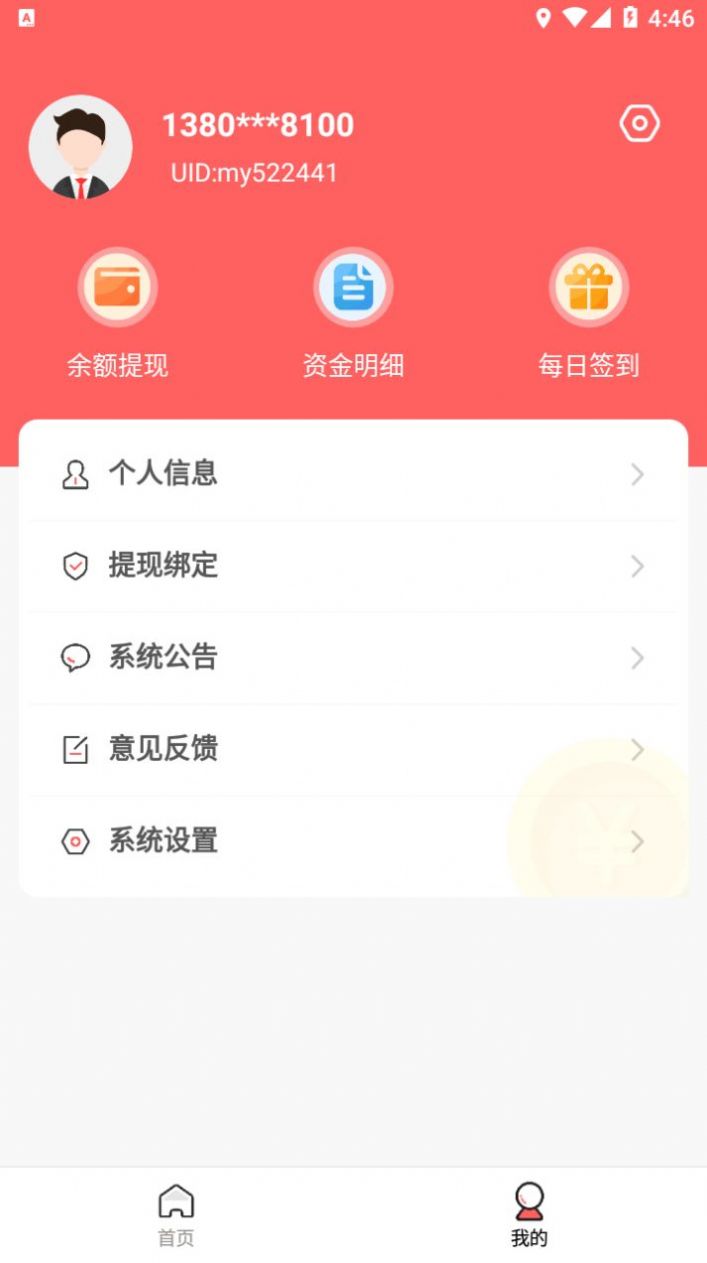
Task: Tap the profile avatar picture
Action: (x=80, y=147)
